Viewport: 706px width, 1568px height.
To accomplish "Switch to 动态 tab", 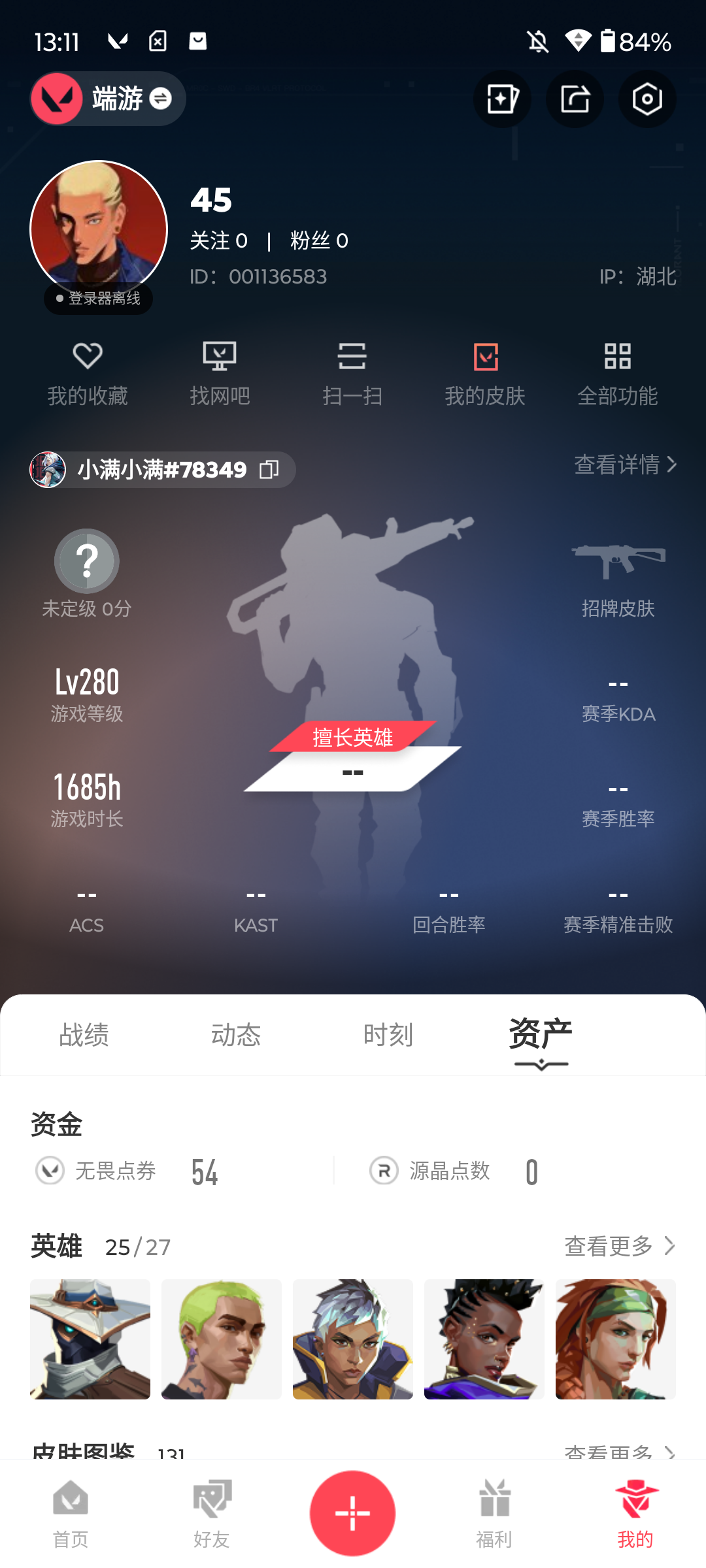I will [x=236, y=1035].
